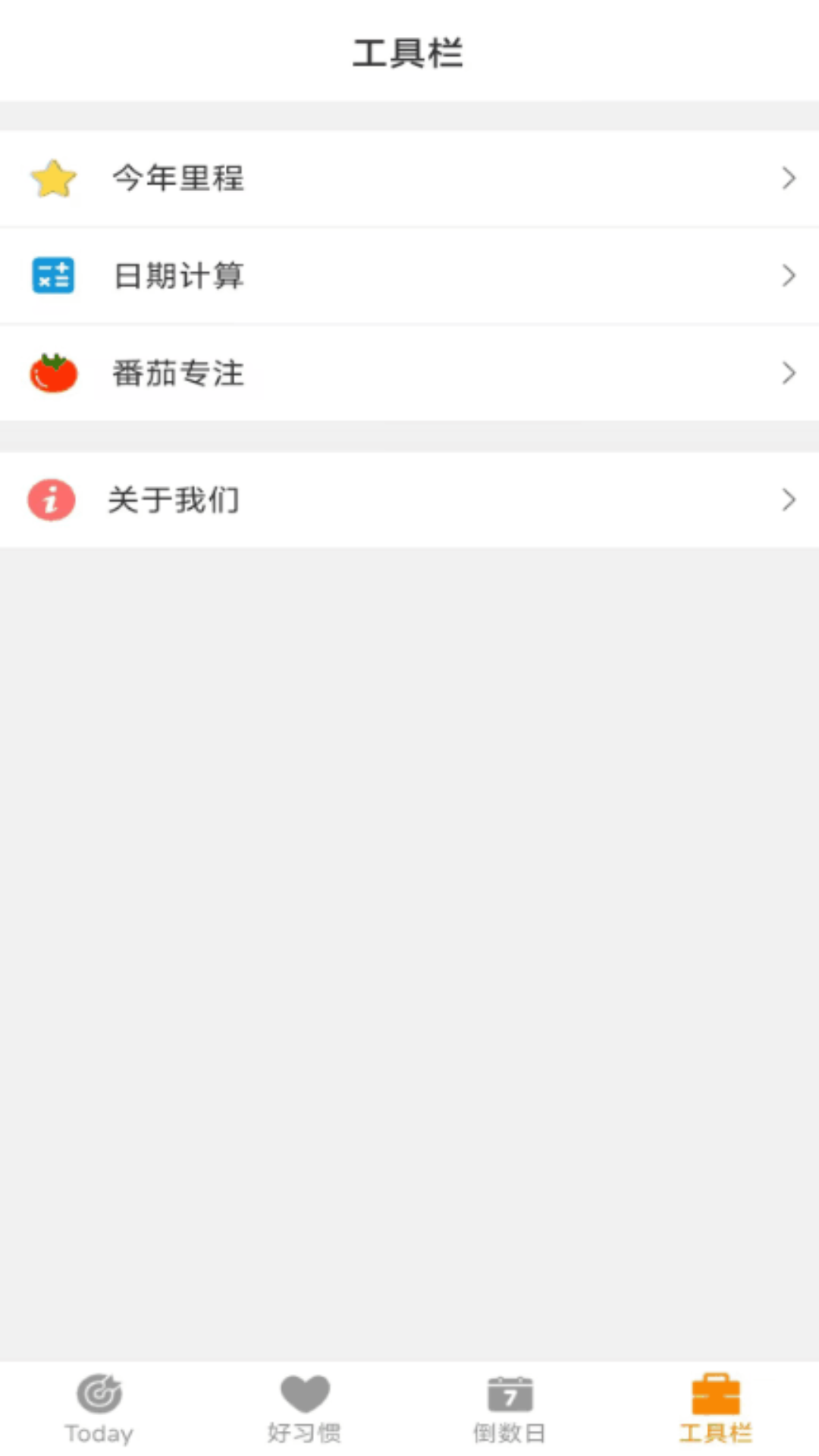
Task: Tap the pink info icon beside 关于我们
Action: pyautogui.click(x=52, y=500)
